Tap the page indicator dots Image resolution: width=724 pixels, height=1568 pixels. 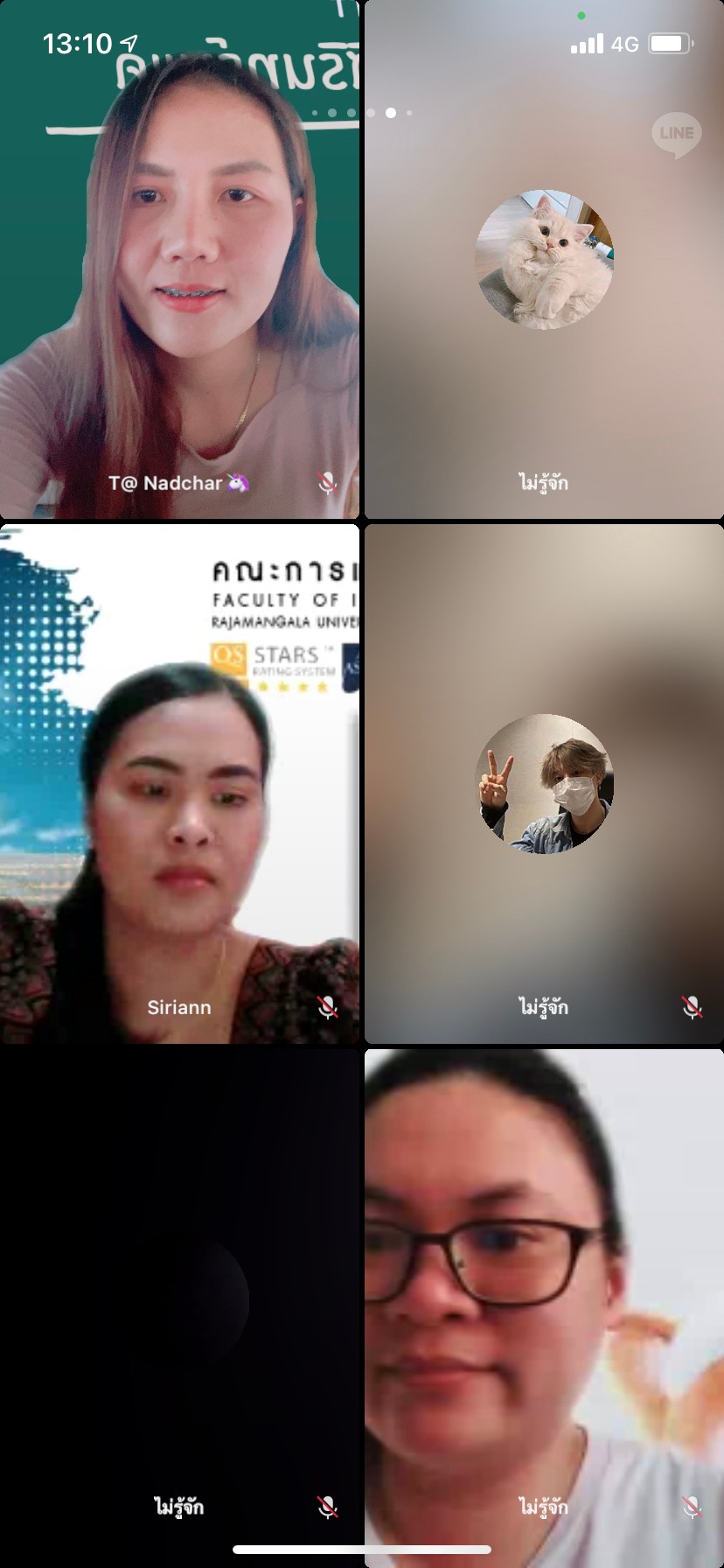click(x=371, y=113)
